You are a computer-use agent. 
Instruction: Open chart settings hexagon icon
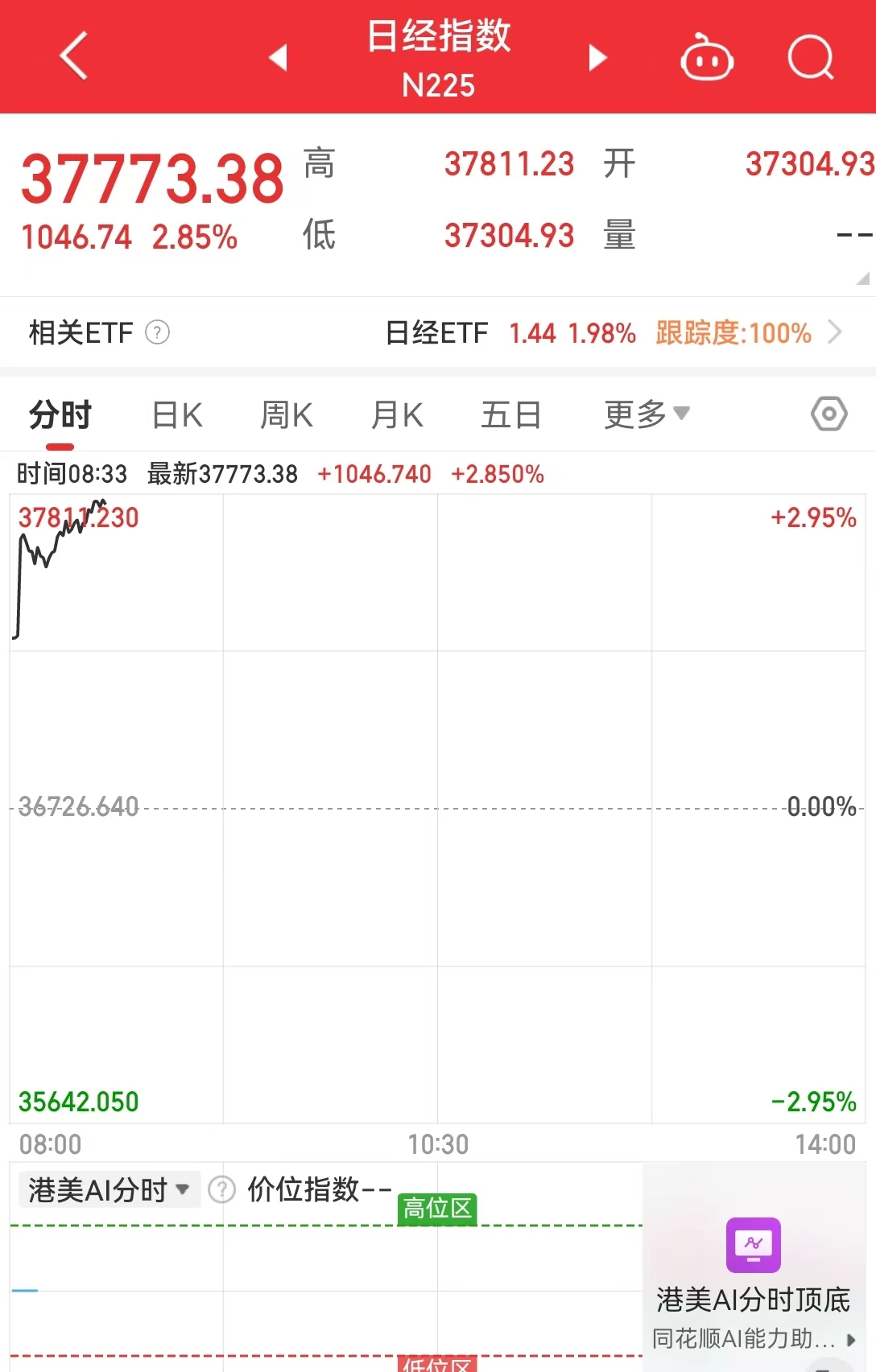tap(828, 414)
